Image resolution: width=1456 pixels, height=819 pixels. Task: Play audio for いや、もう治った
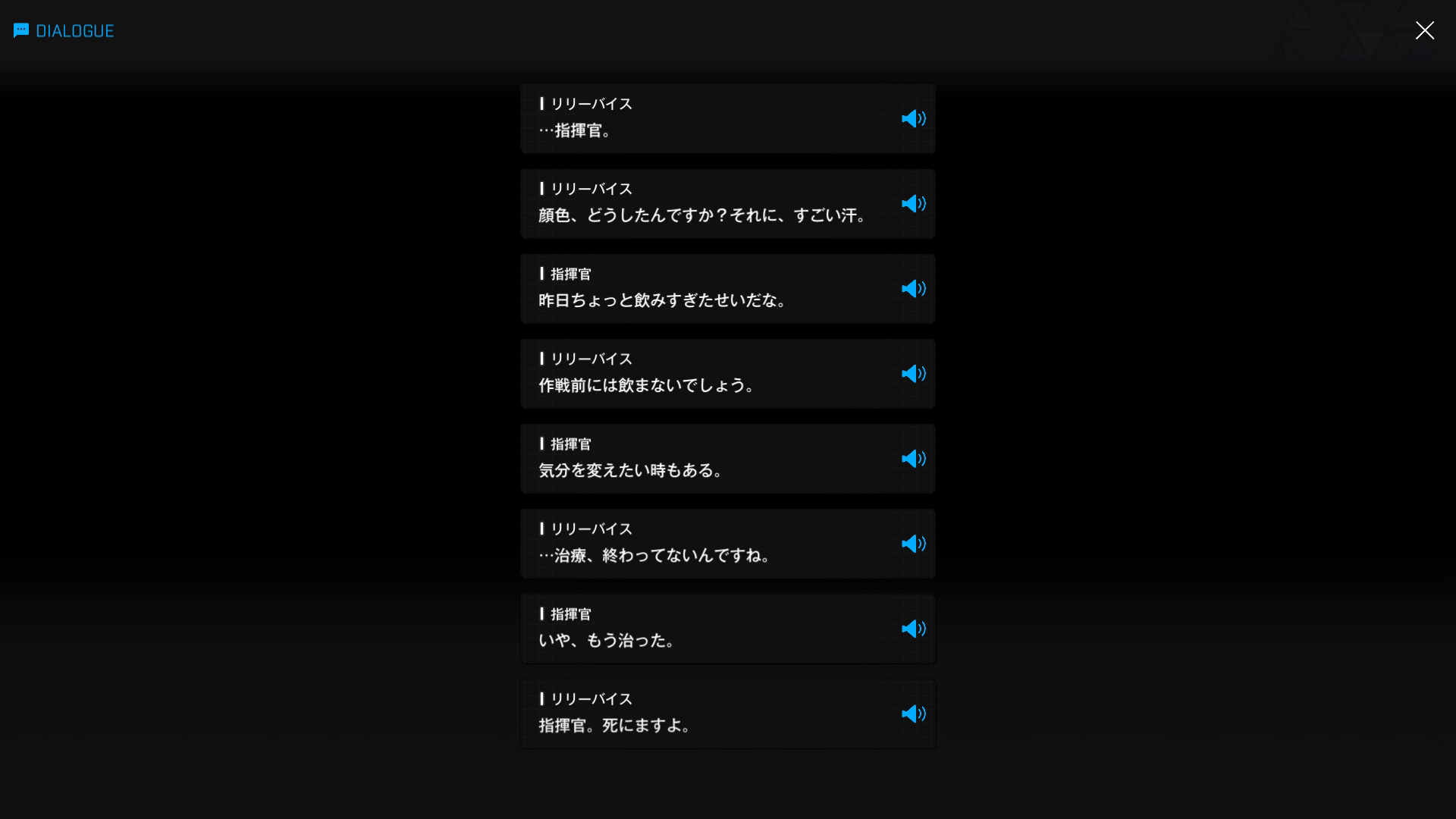(x=913, y=629)
